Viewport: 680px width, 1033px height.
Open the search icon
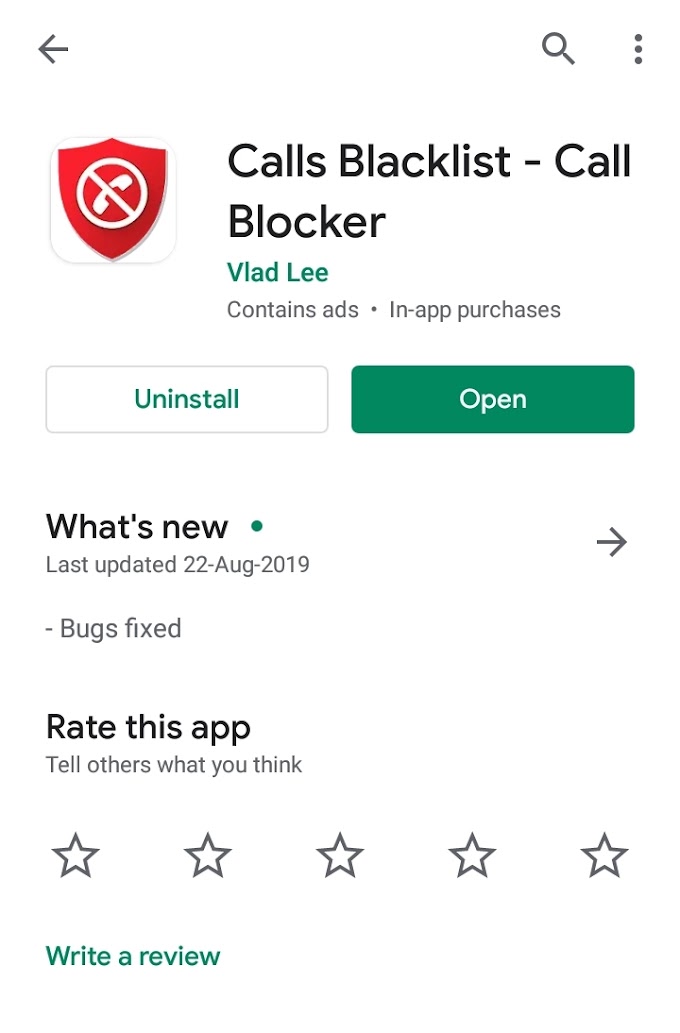coord(558,48)
